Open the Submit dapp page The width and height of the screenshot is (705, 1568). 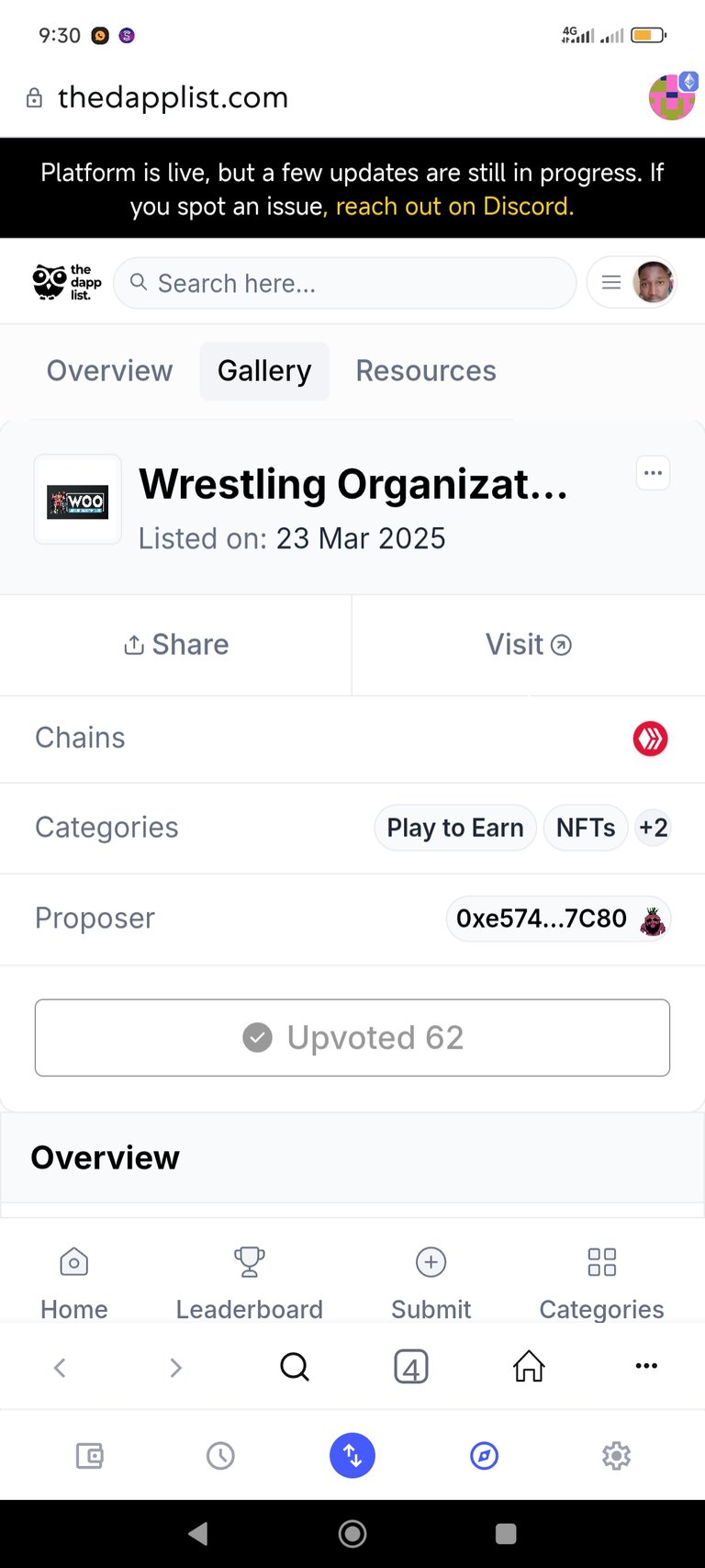[431, 1282]
